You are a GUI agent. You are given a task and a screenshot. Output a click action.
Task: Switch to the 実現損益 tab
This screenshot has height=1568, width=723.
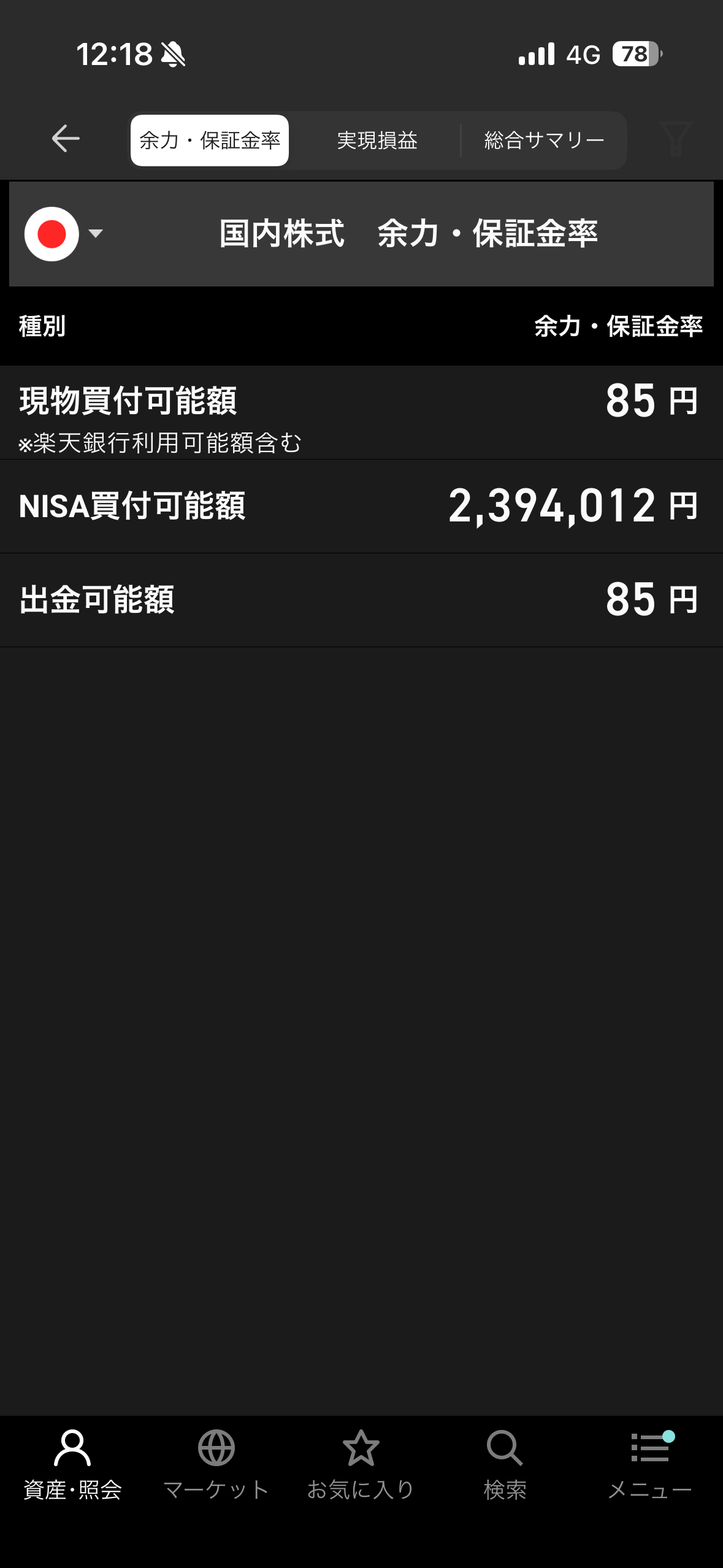point(377,140)
